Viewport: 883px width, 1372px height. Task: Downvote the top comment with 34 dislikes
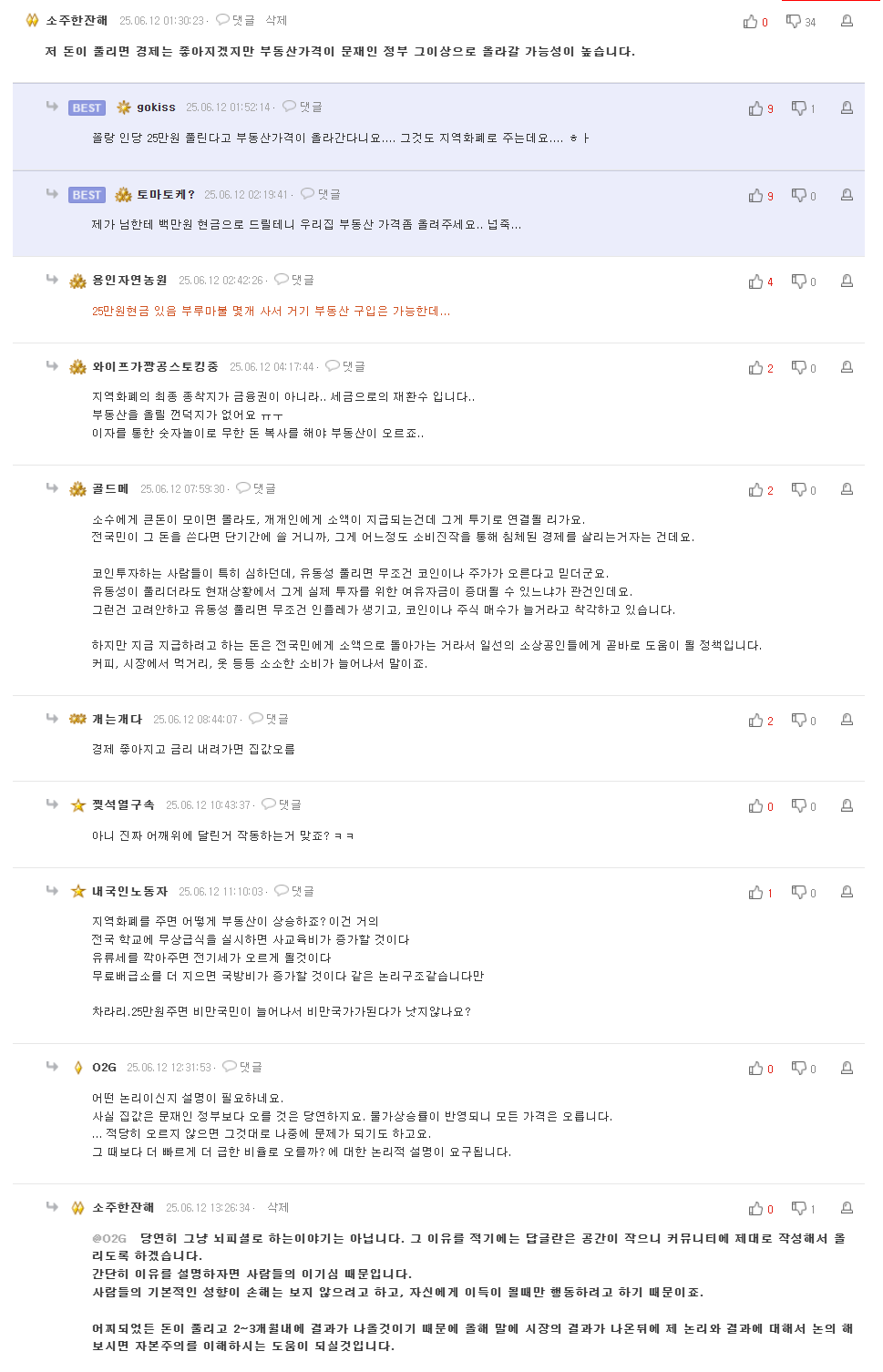pos(794,21)
